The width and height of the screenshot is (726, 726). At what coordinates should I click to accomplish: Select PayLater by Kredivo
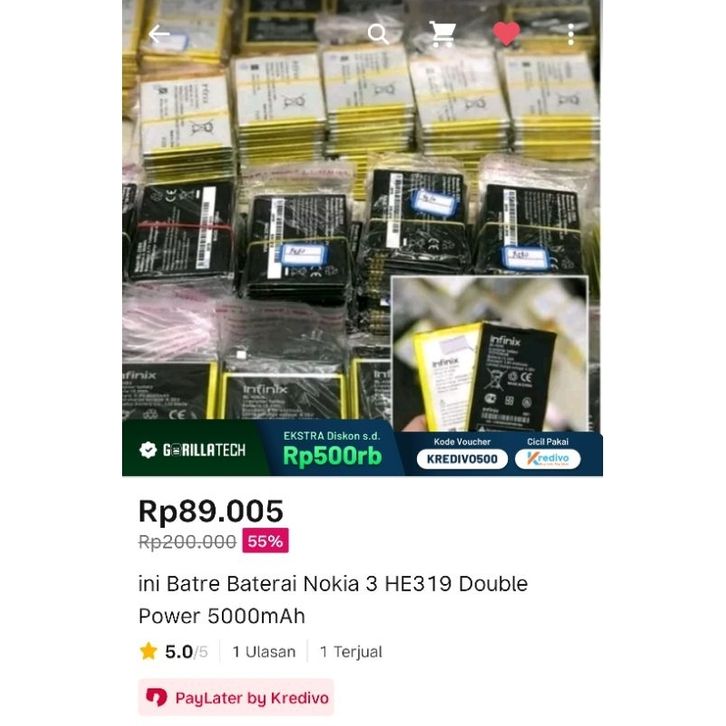click(236, 697)
